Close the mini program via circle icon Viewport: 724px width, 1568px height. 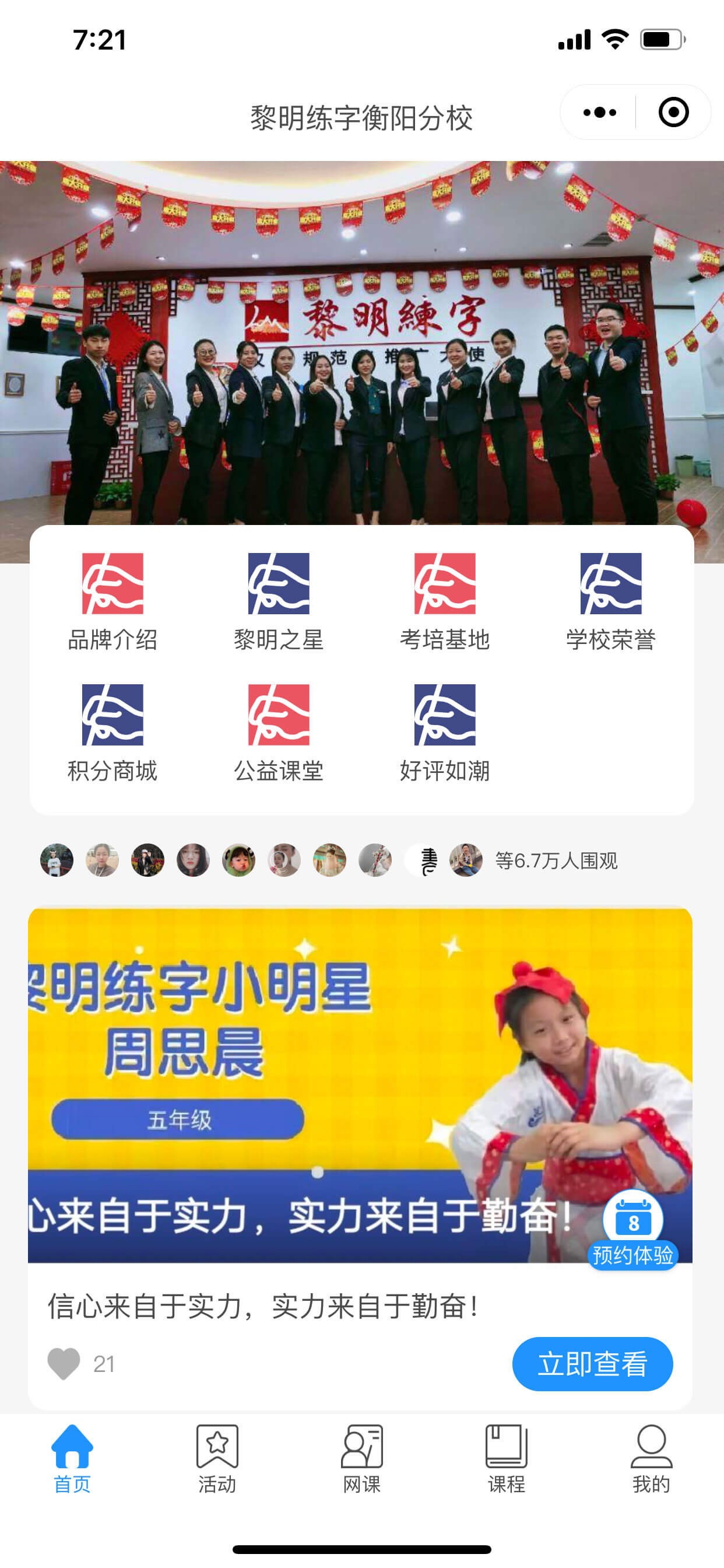tap(673, 113)
